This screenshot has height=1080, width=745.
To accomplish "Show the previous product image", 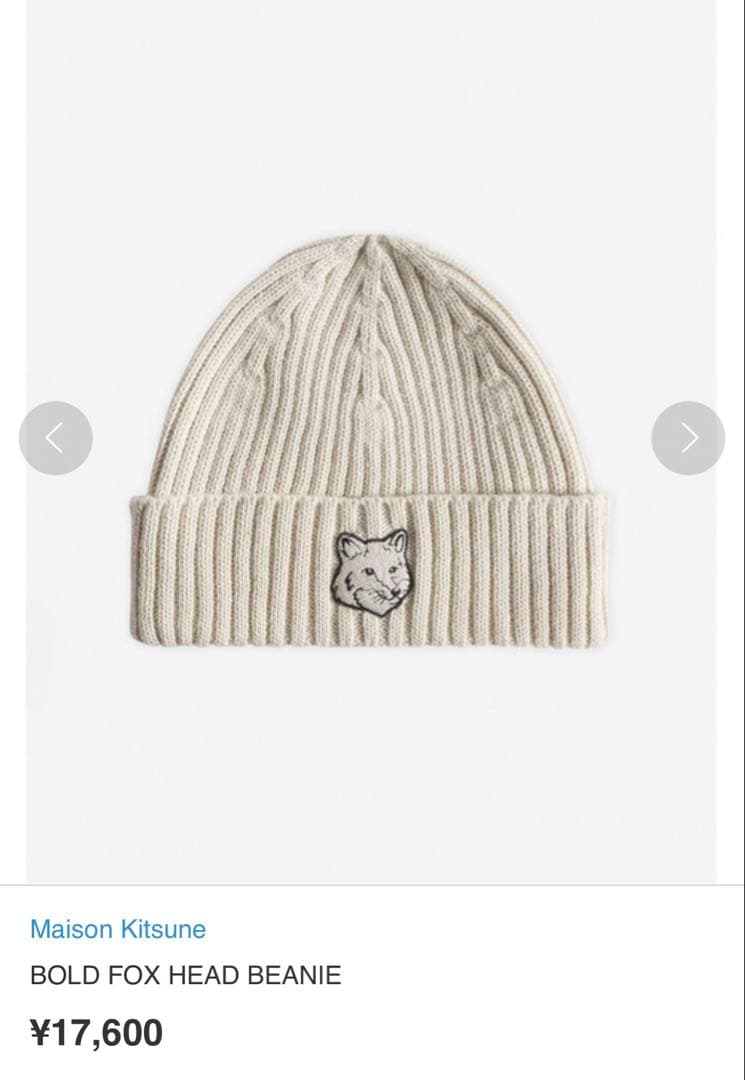I will (x=56, y=438).
